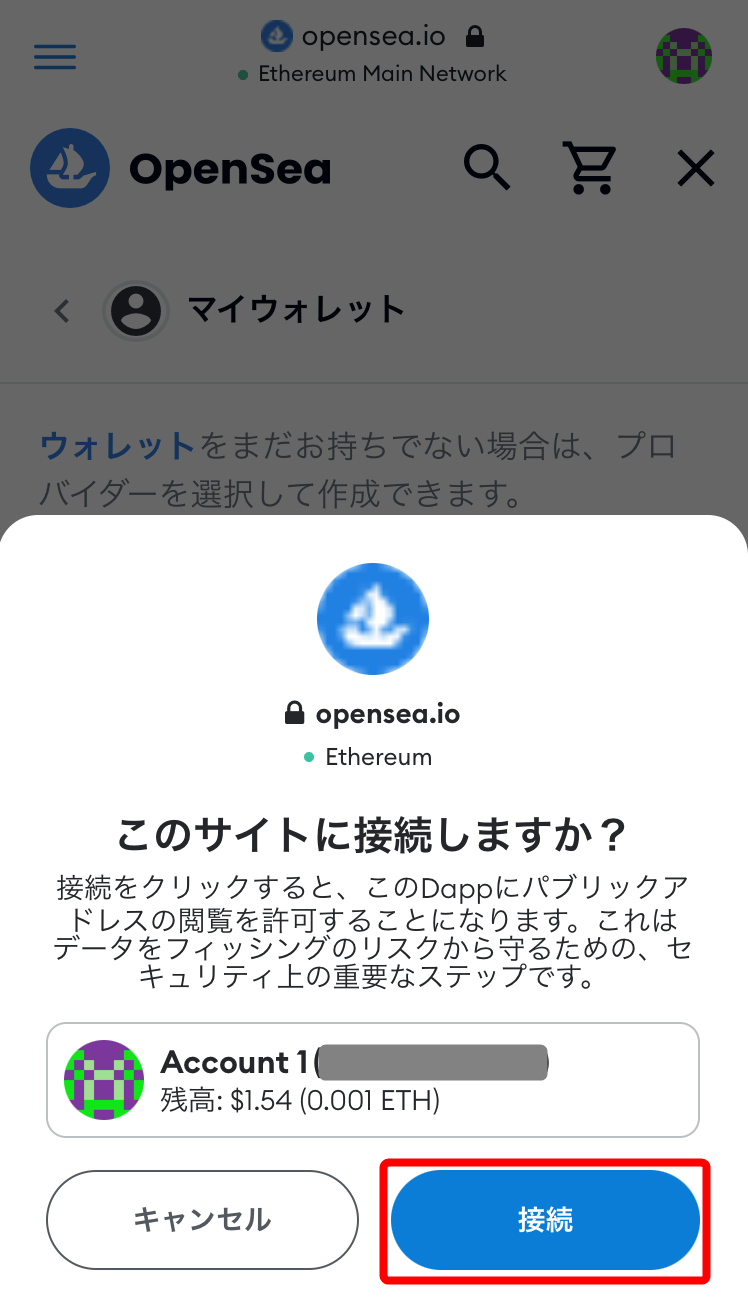The width and height of the screenshot is (748, 1302).
Task: Open the search on OpenSea
Action: coord(487,169)
